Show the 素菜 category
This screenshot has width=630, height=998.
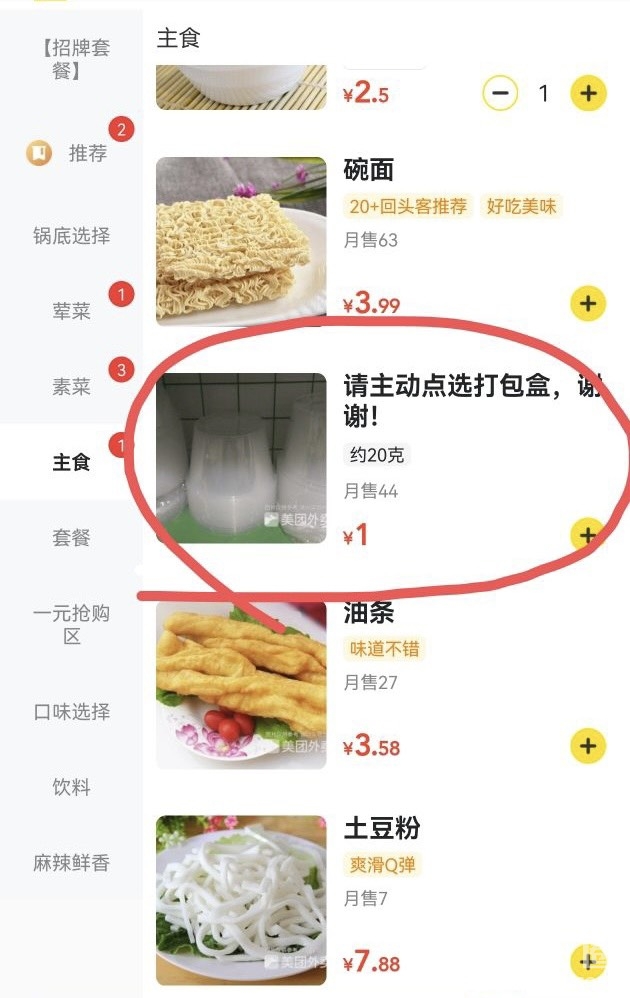point(71,386)
